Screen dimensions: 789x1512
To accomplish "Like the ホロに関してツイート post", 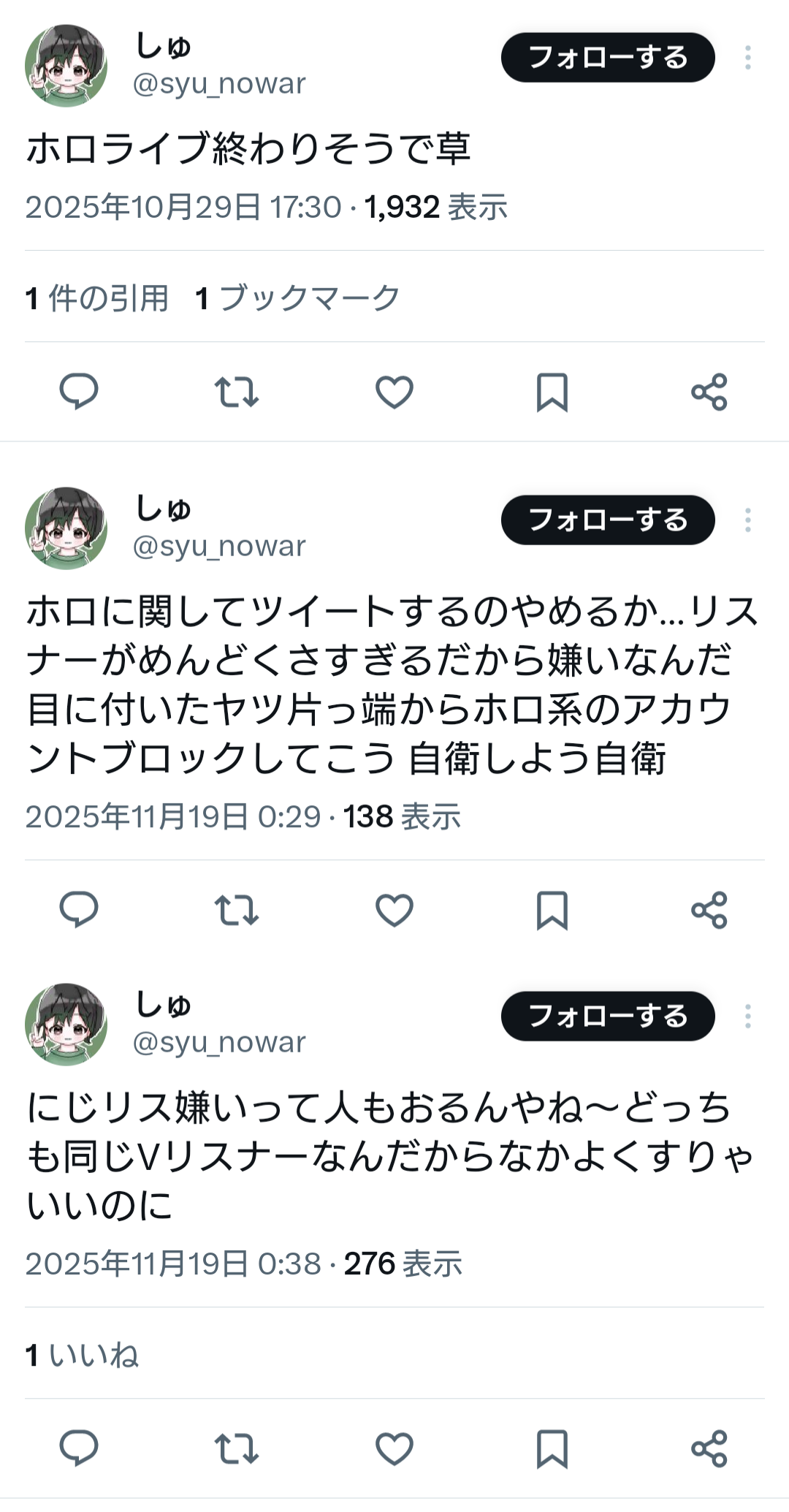I will [394, 910].
